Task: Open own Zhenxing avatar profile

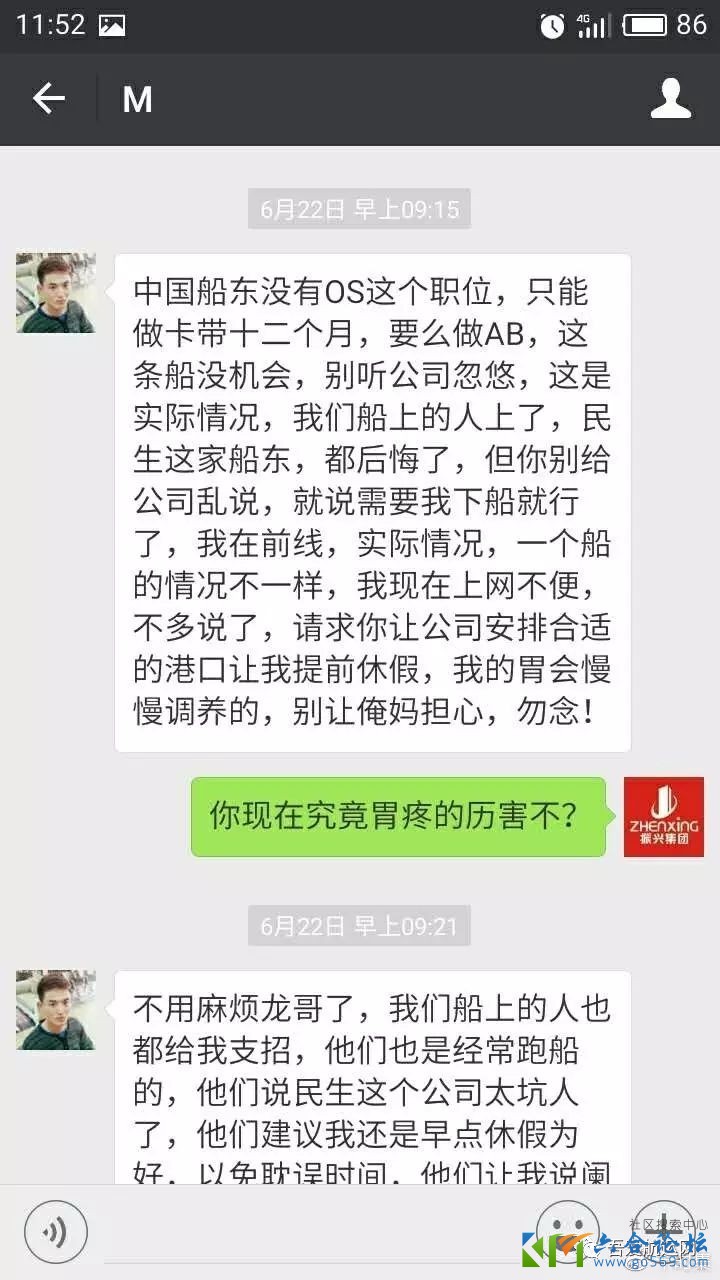Action: tap(664, 817)
